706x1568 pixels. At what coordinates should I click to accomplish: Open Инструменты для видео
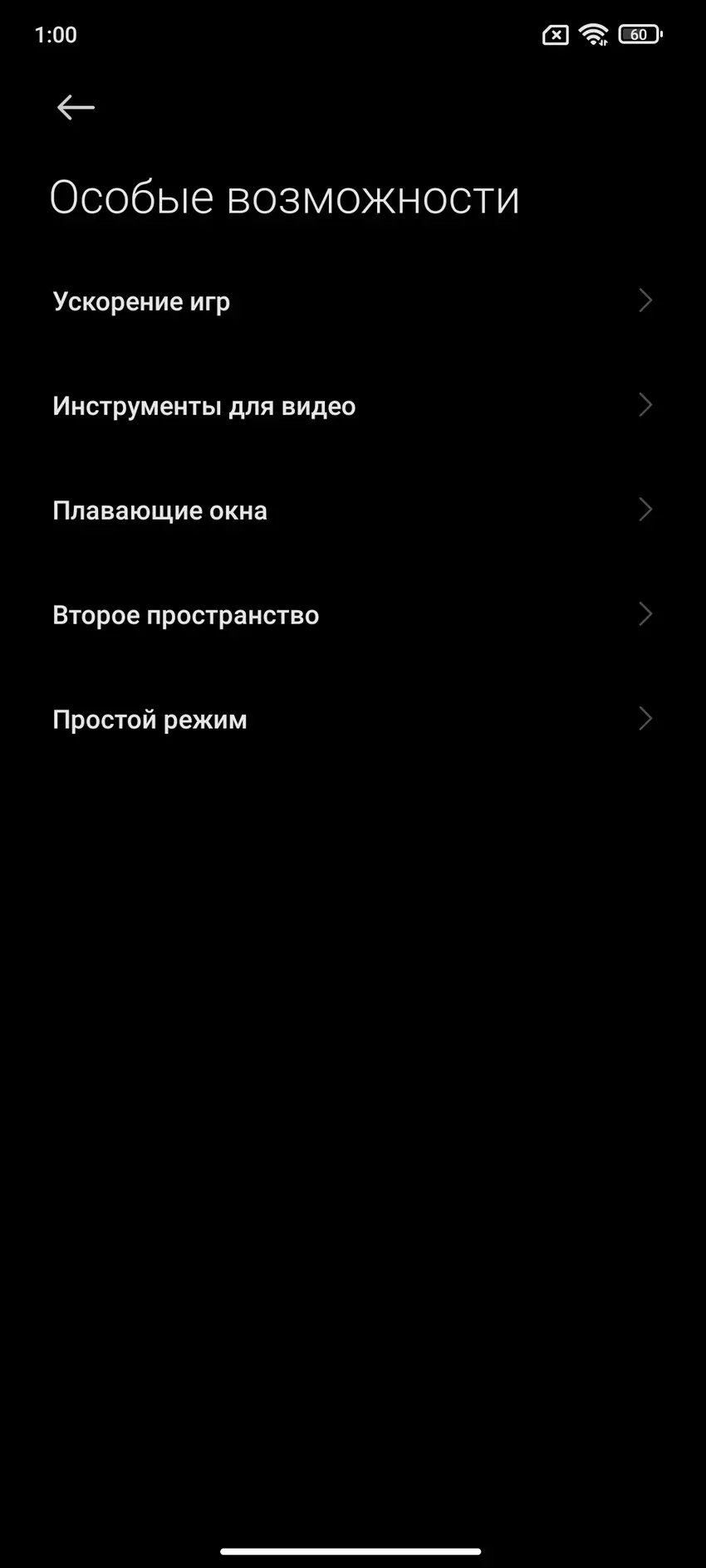pos(352,406)
